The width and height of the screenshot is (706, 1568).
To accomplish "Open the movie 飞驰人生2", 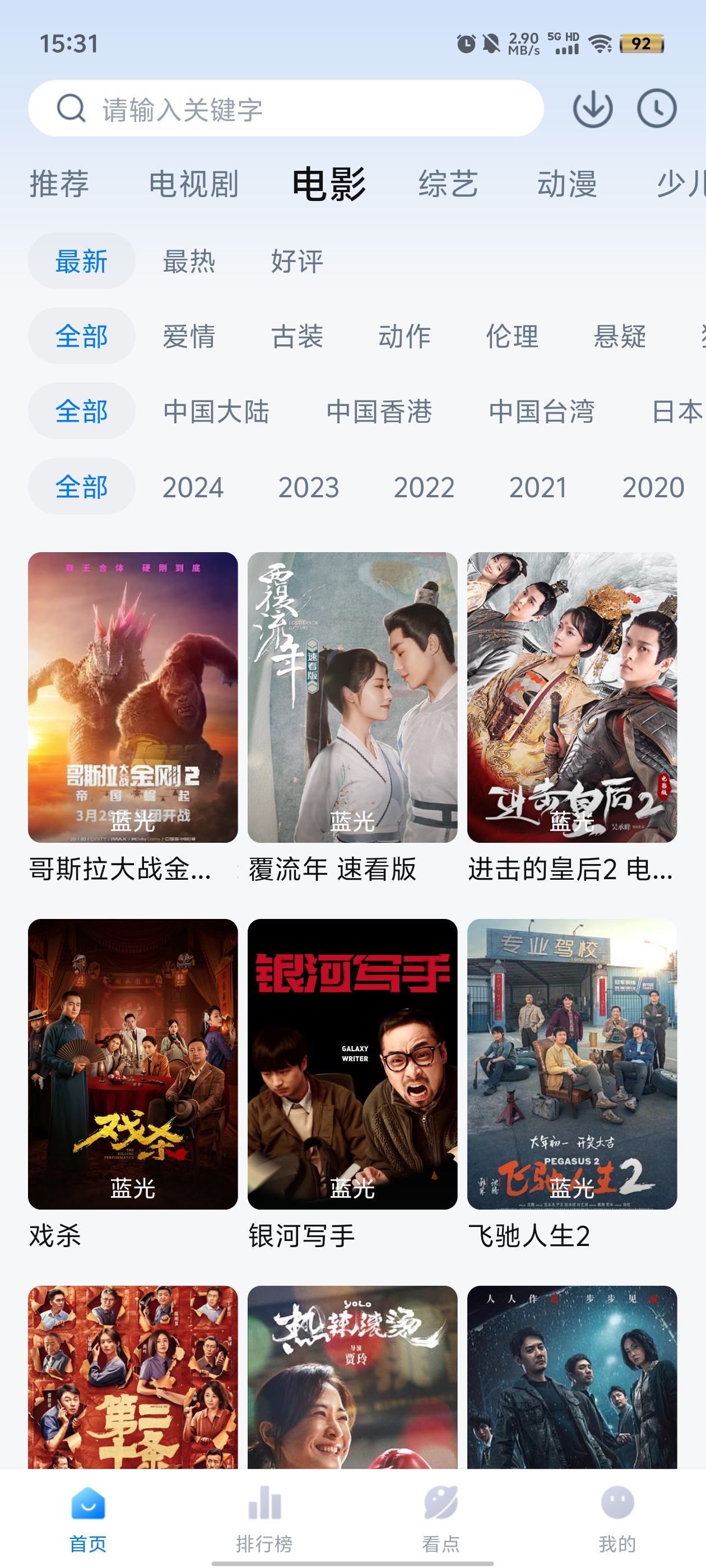I will (x=572, y=1064).
